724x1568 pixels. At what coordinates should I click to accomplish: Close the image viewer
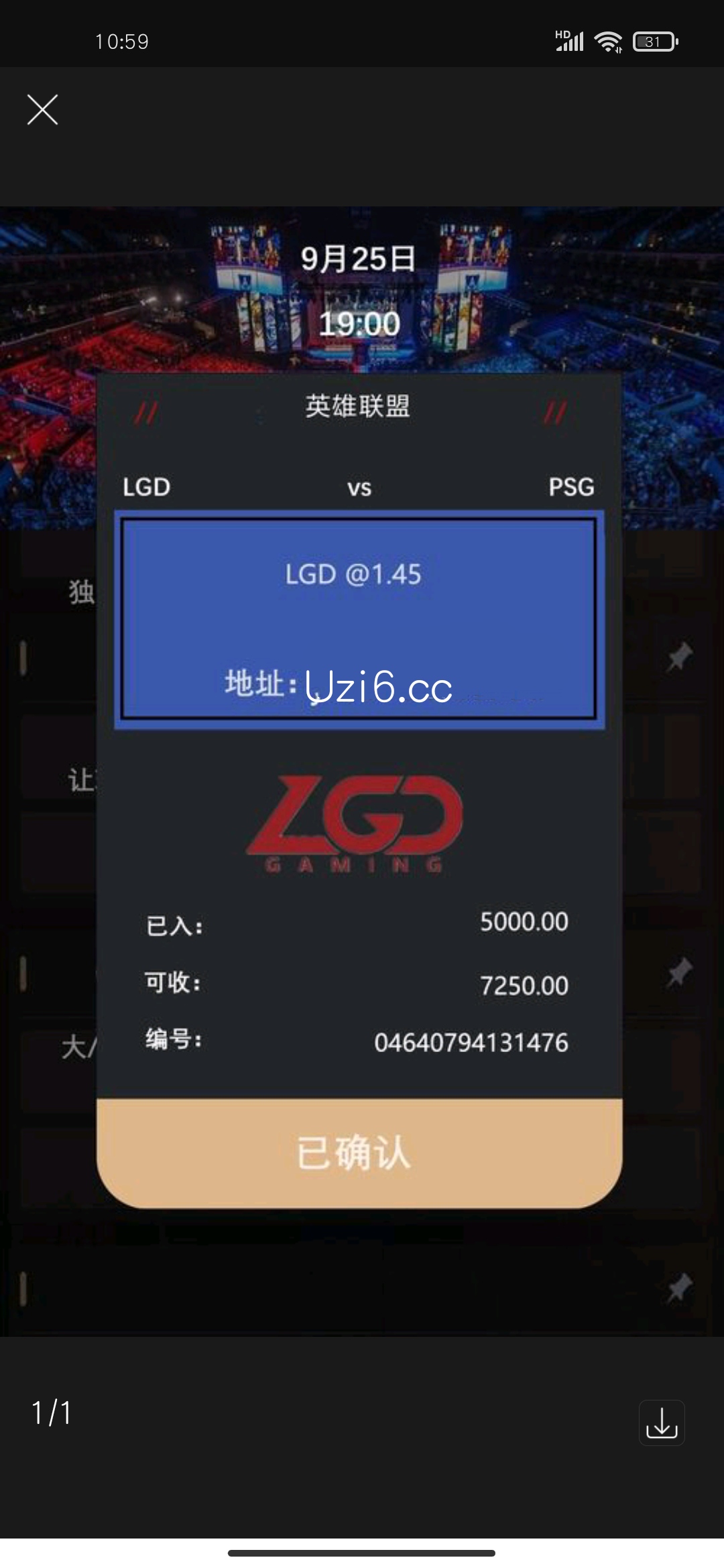42,110
